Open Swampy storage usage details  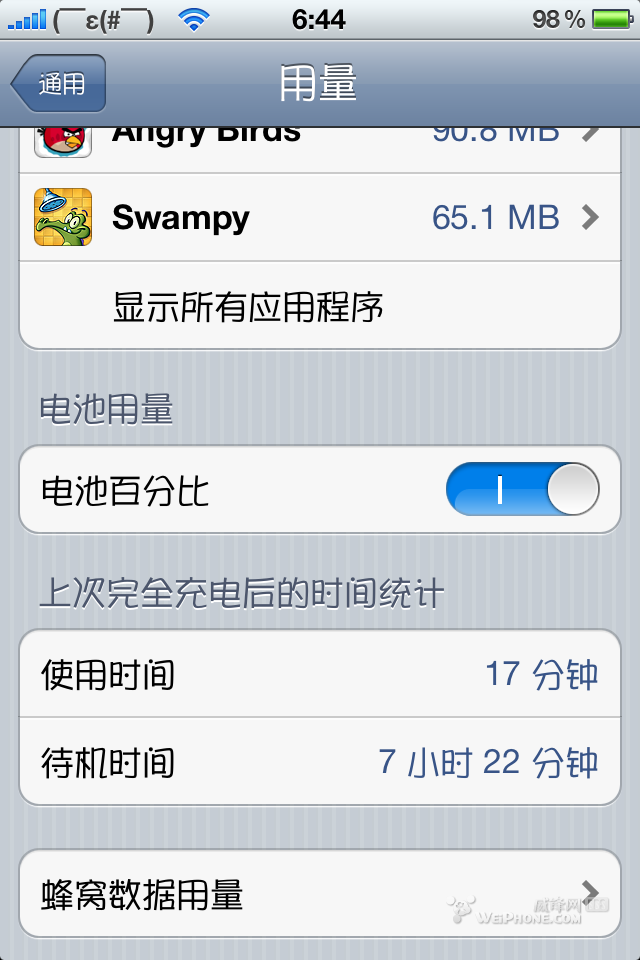pos(320,217)
